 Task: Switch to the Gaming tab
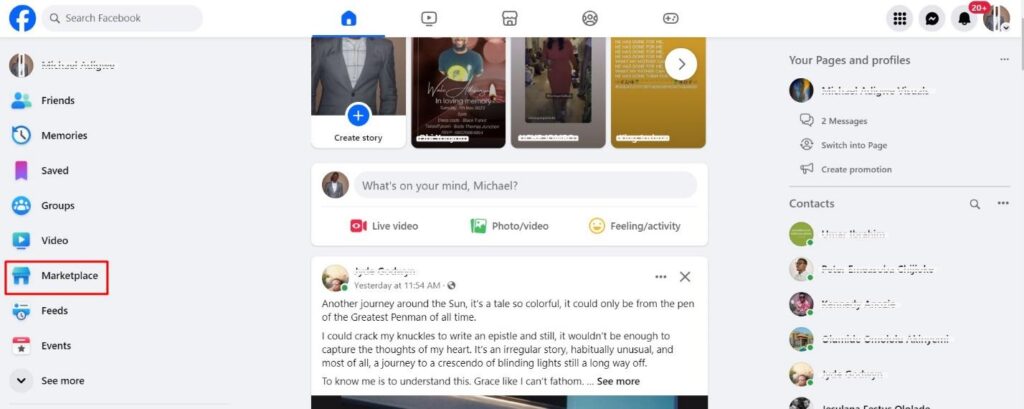click(x=670, y=18)
